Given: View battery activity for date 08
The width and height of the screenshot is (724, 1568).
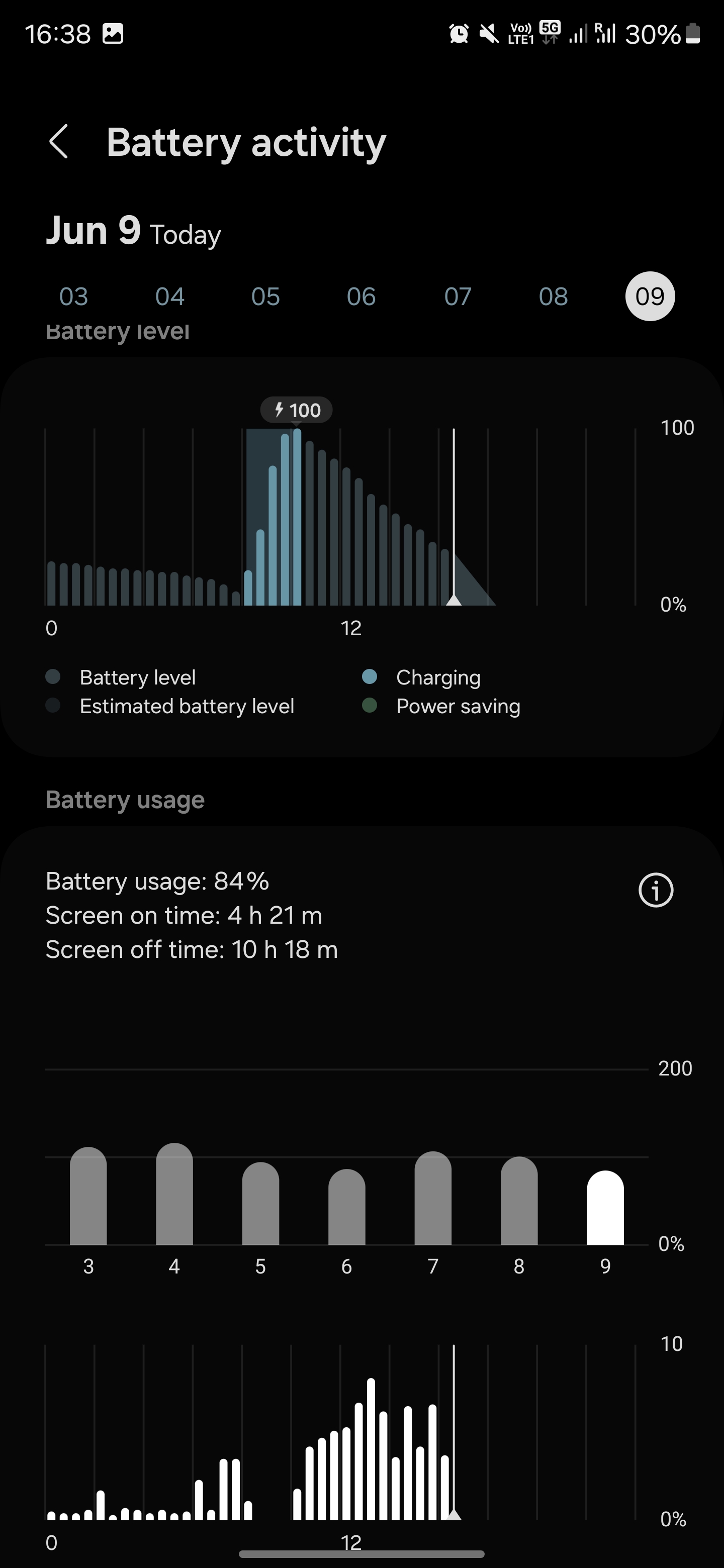Looking at the screenshot, I should click(x=553, y=297).
